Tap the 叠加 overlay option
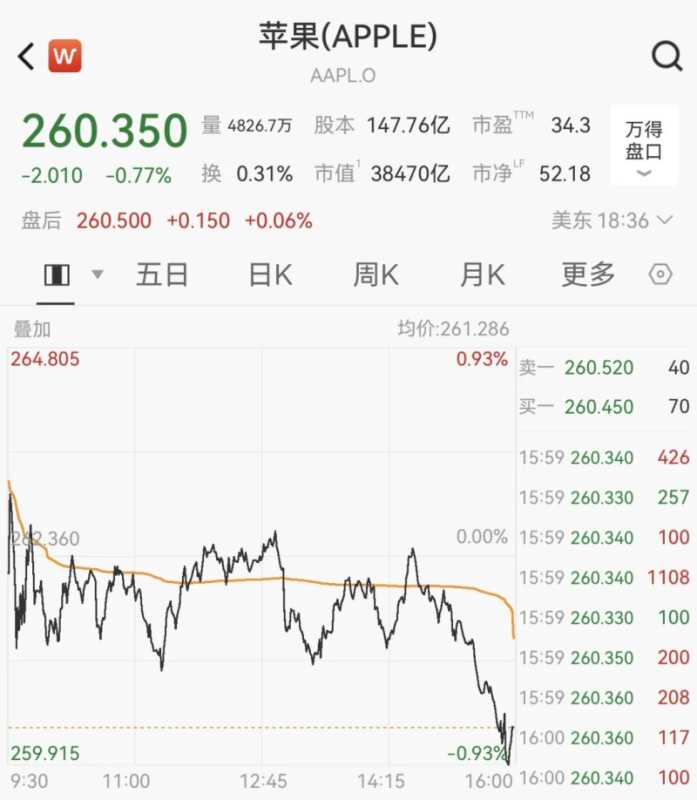The width and height of the screenshot is (697, 800). tap(32, 329)
